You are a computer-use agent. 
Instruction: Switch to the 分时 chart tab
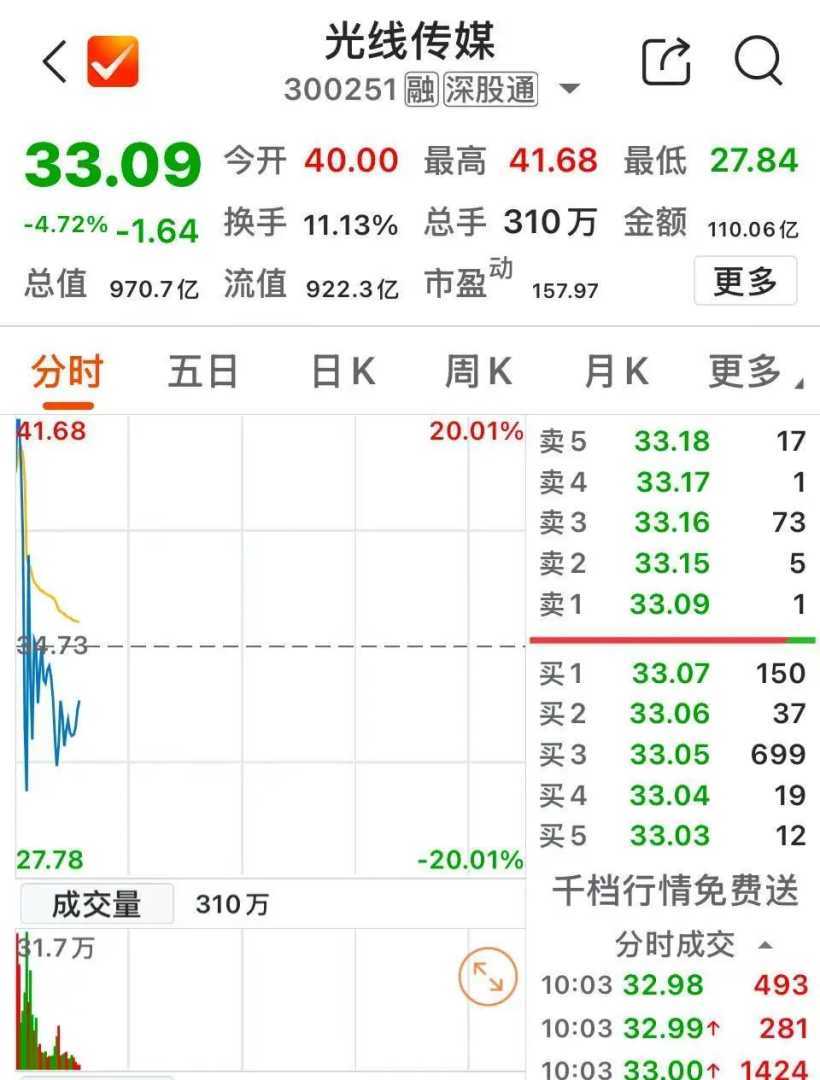point(67,372)
